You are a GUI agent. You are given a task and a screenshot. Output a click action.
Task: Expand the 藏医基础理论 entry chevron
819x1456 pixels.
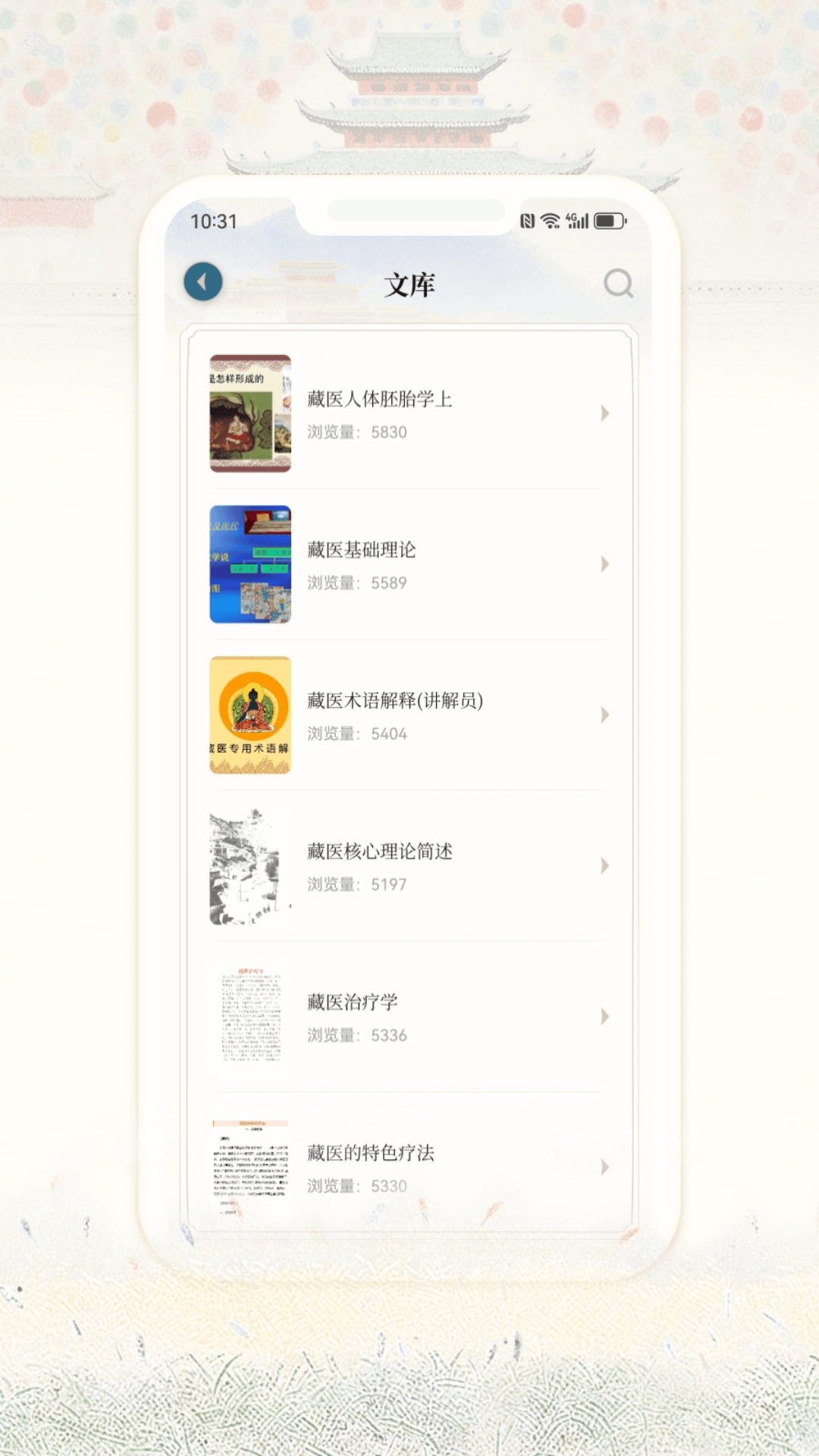tap(604, 565)
